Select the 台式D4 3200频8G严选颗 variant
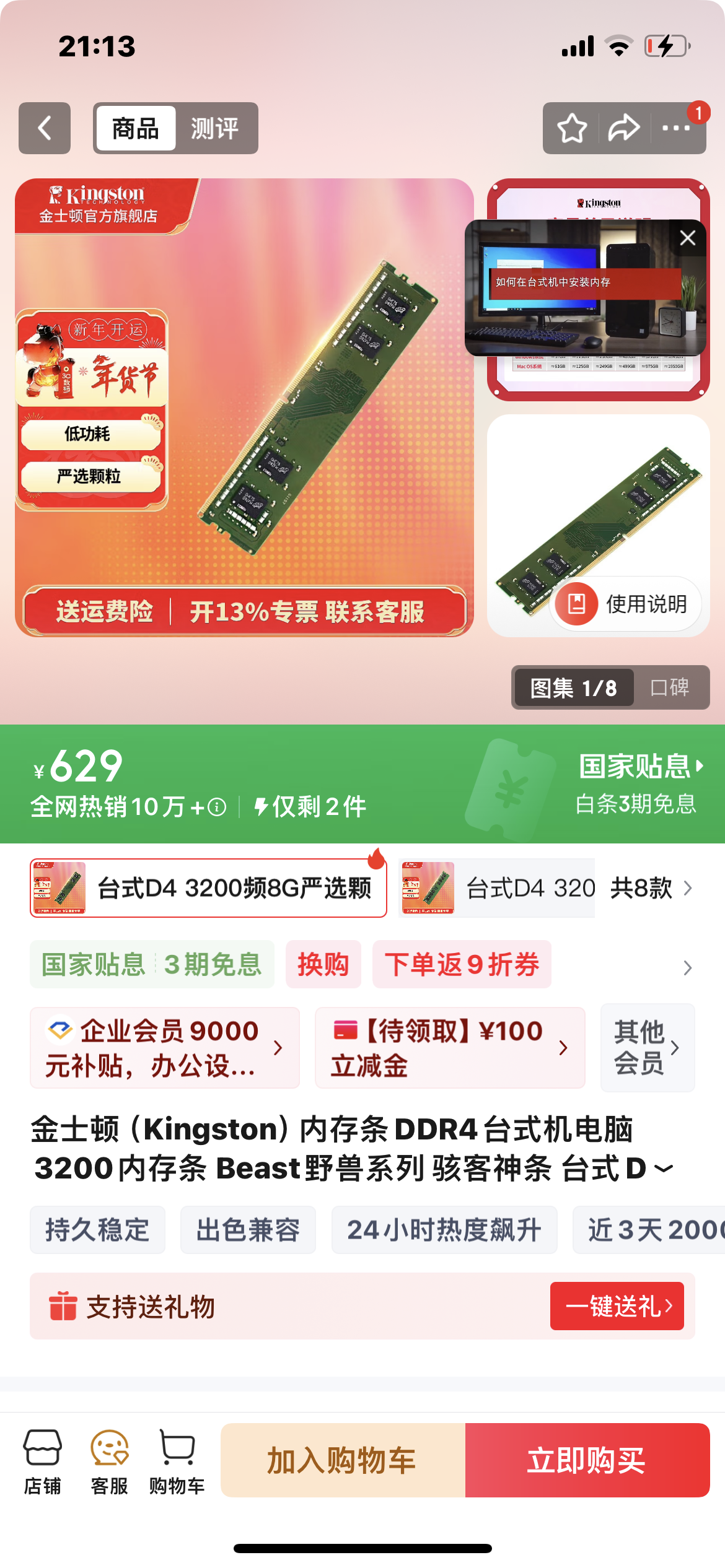The height and width of the screenshot is (1568, 725). 208,888
